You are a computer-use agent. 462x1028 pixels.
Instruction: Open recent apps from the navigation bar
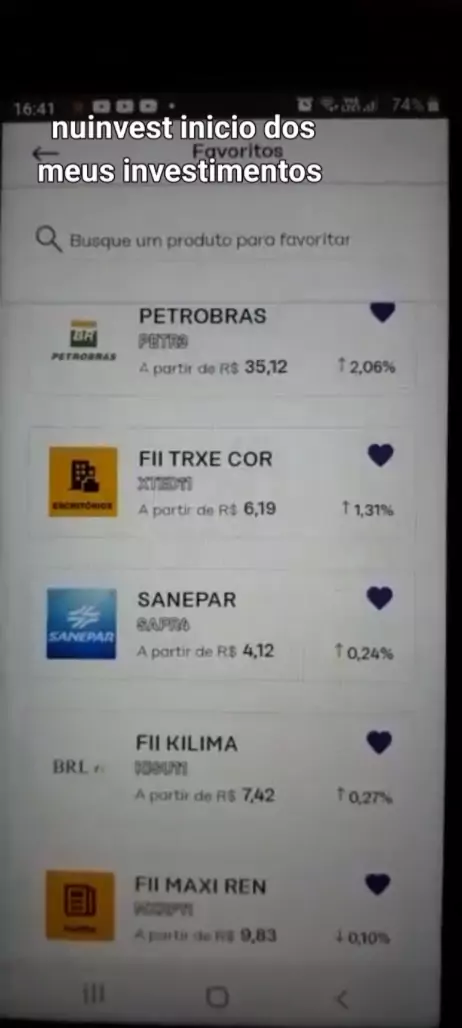94,995
